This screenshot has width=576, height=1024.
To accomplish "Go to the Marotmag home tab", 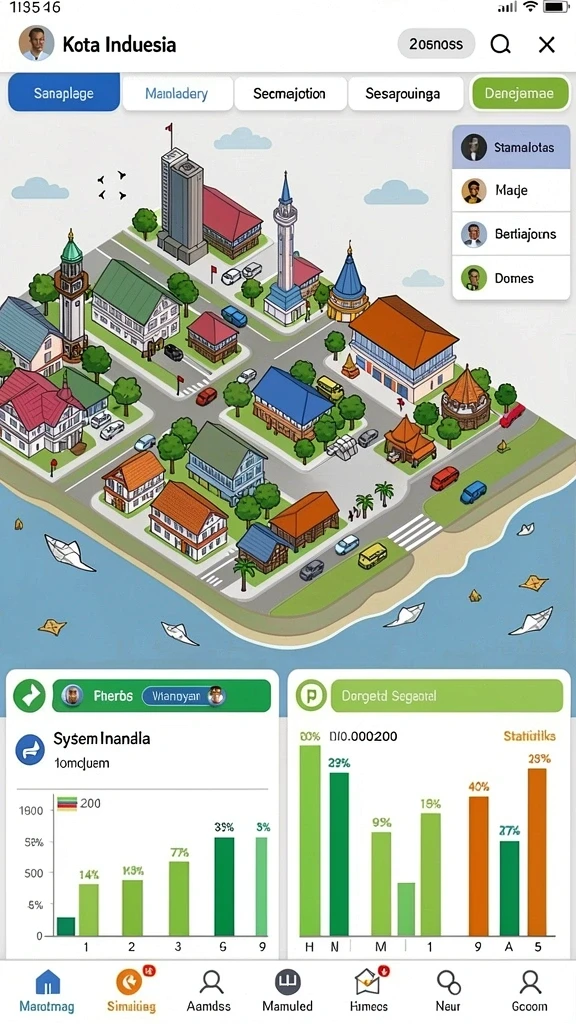I will tap(47, 991).
